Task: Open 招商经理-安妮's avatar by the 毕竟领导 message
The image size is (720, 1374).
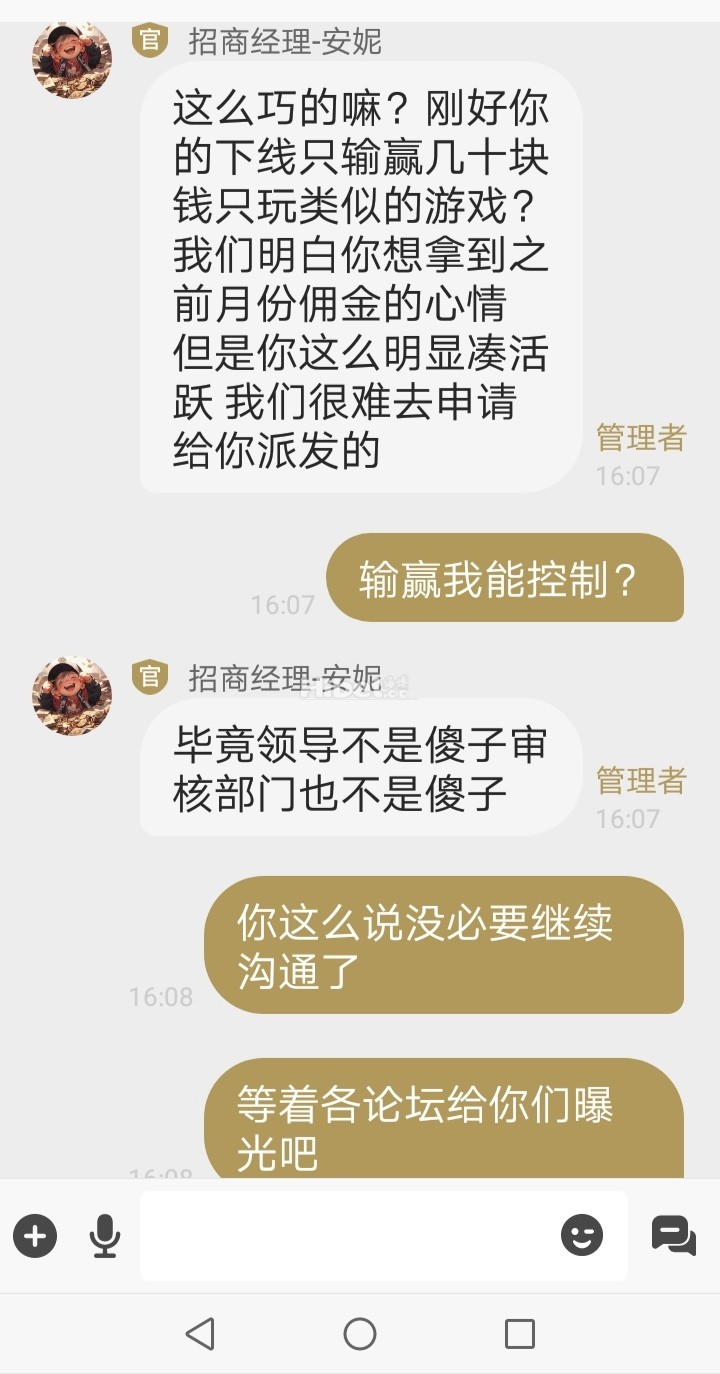Action: 72,695
